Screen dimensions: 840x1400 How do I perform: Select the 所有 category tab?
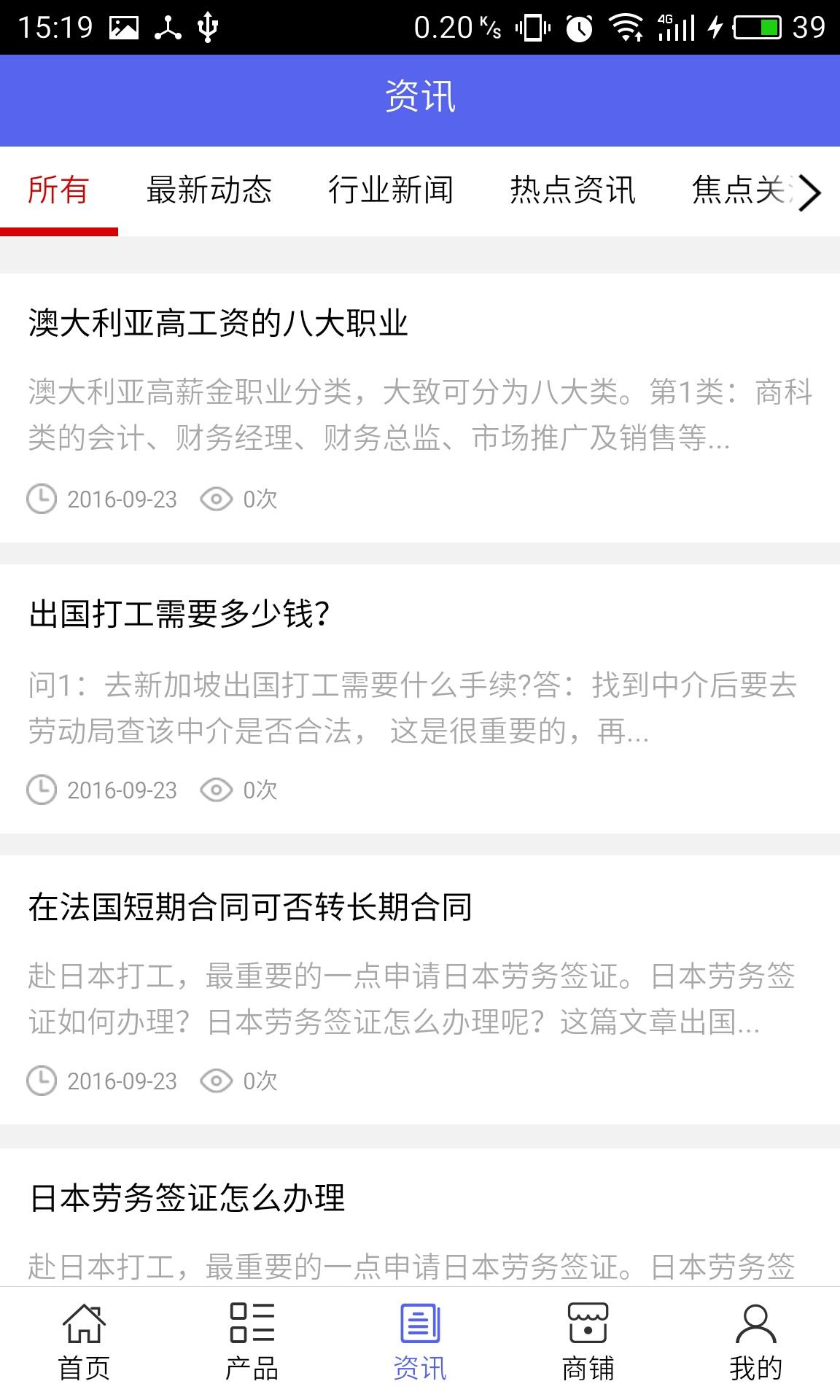pyautogui.click(x=58, y=191)
